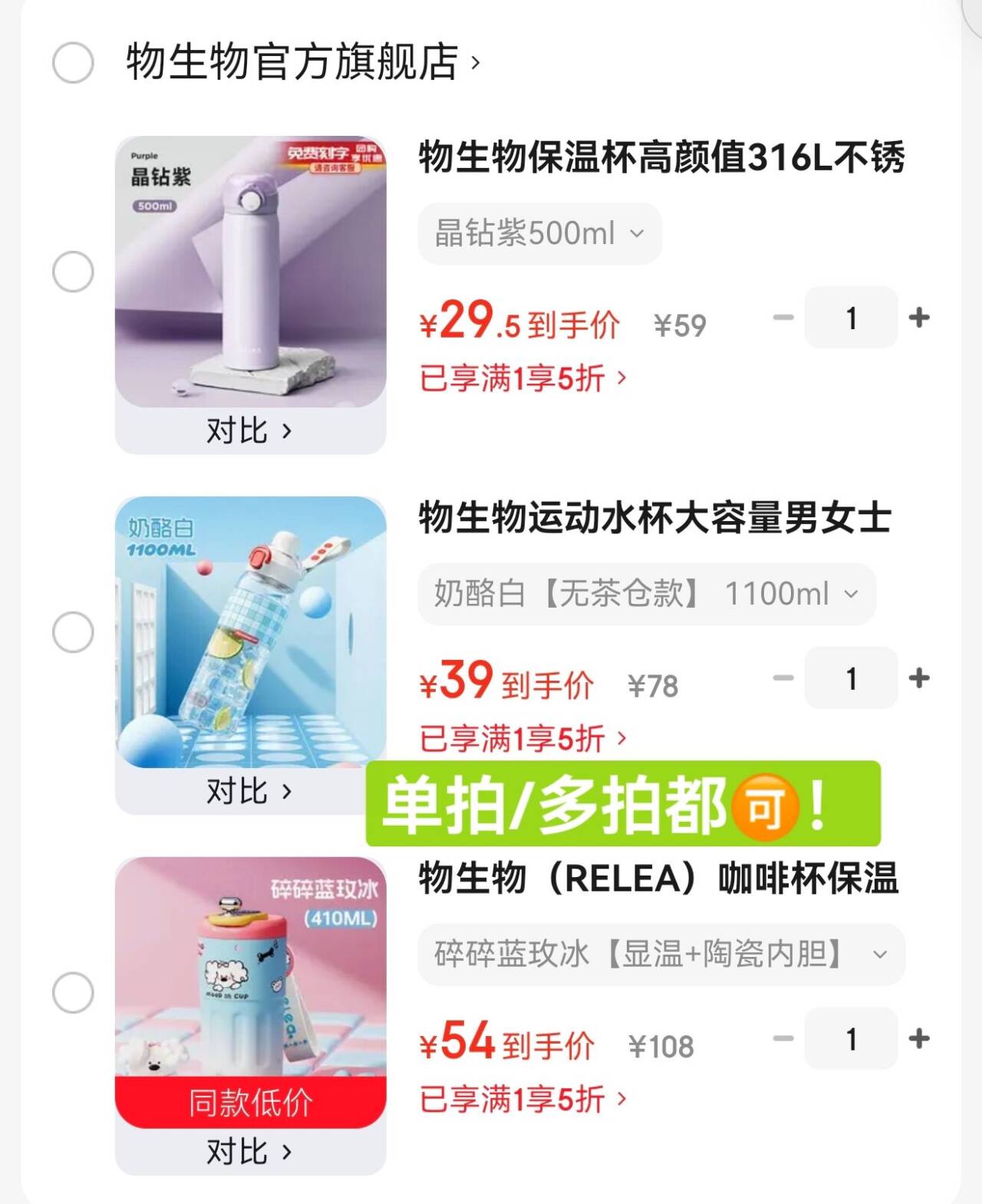Viewport: 982px width, 1204px height.
Task: Select the 碎碎蓝玫冰 coffee cup item
Action: pyautogui.click(x=73, y=993)
